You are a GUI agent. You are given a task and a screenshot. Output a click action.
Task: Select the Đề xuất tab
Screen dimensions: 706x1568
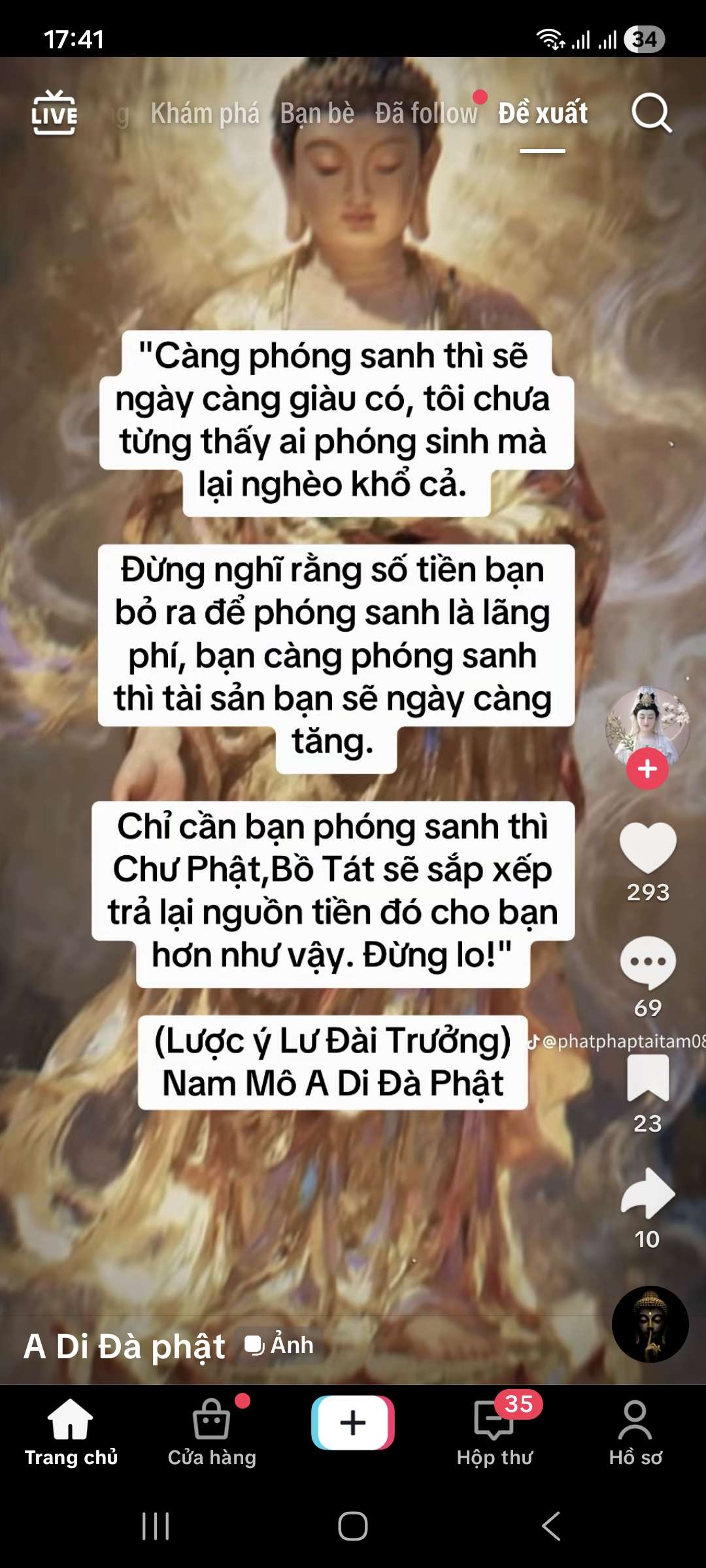[543, 114]
